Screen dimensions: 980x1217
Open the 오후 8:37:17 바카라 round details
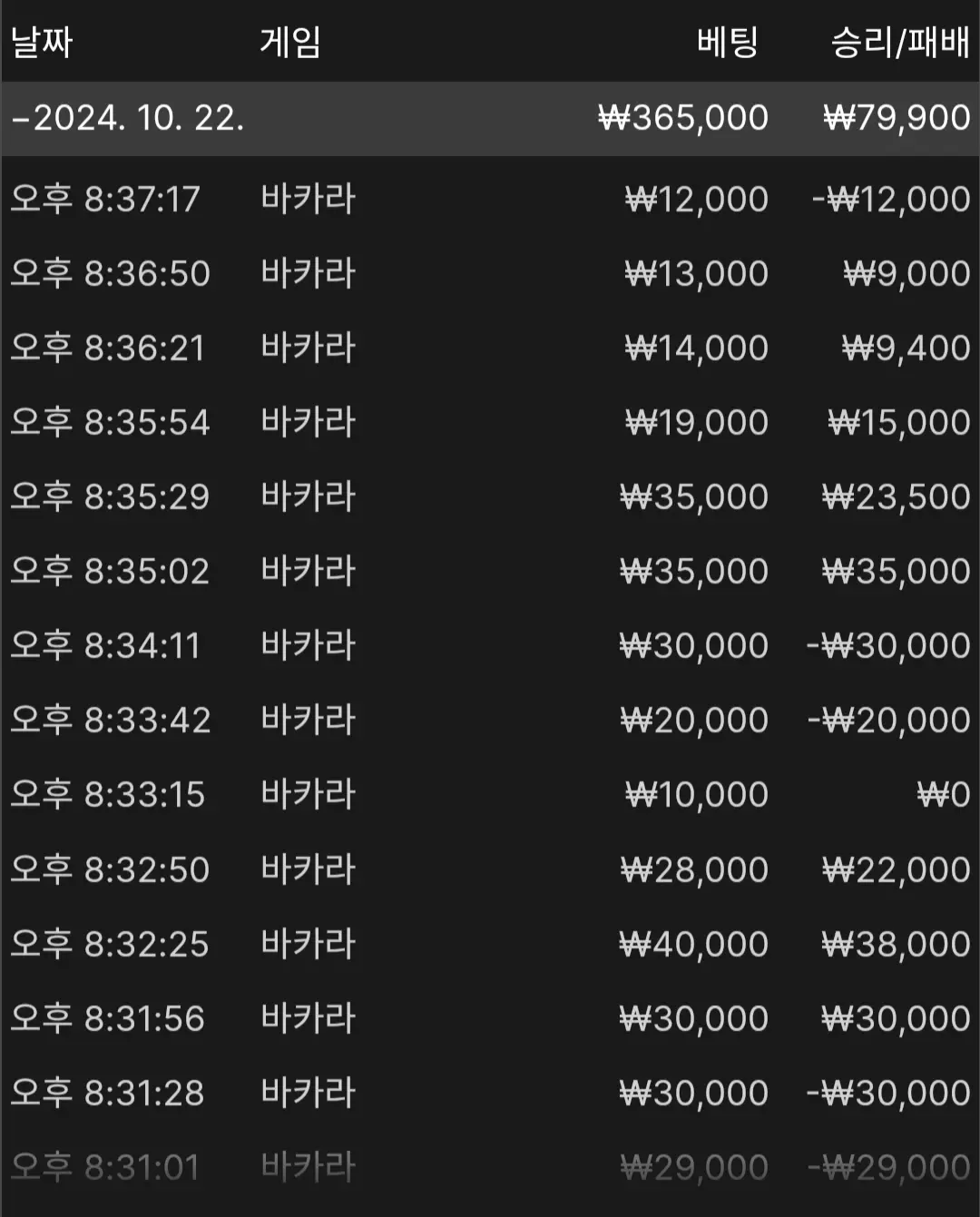490,199
